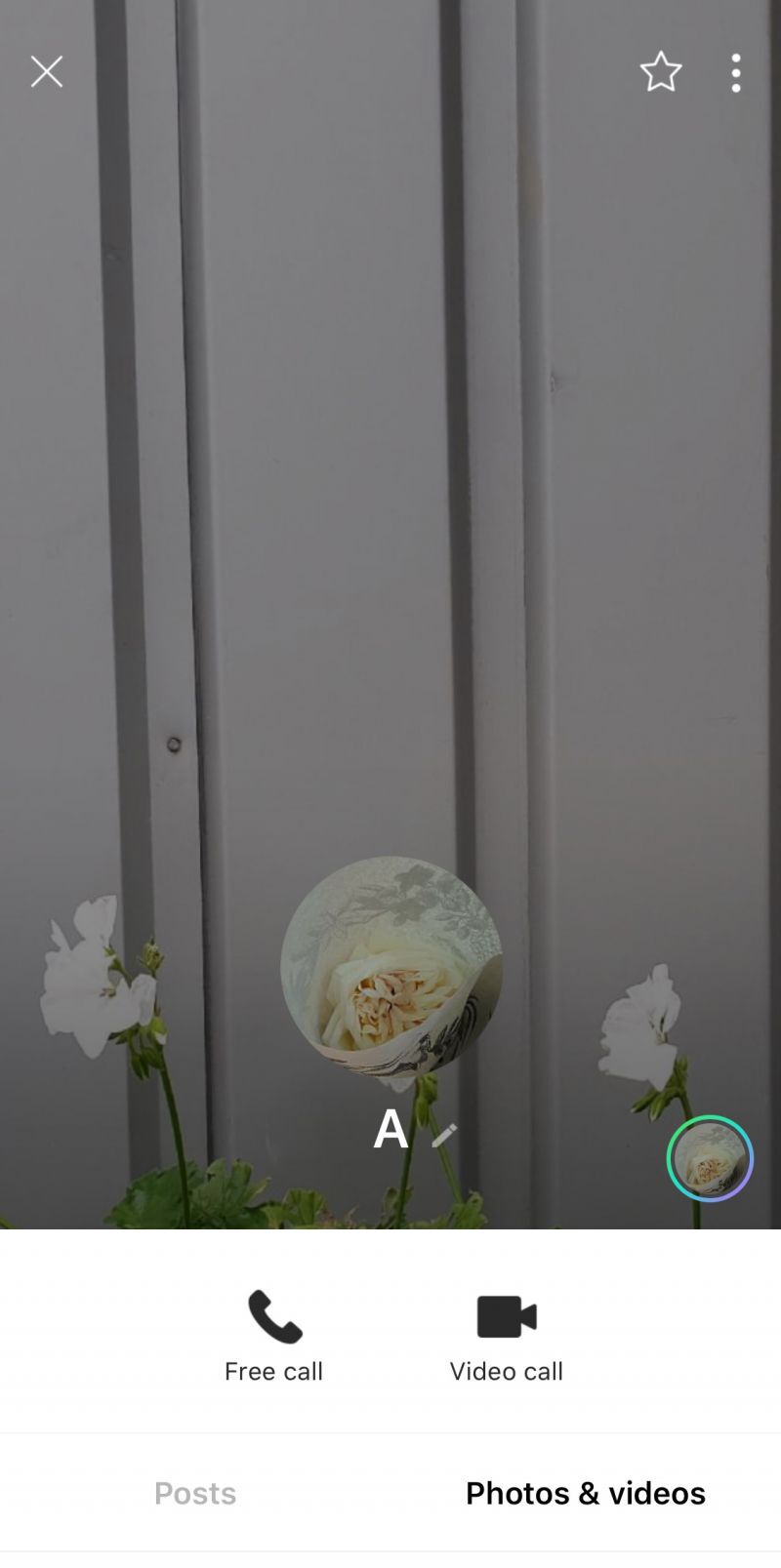This screenshot has height=1568, width=781.
Task: Open the three-dot overflow menu
Action: pos(736,73)
